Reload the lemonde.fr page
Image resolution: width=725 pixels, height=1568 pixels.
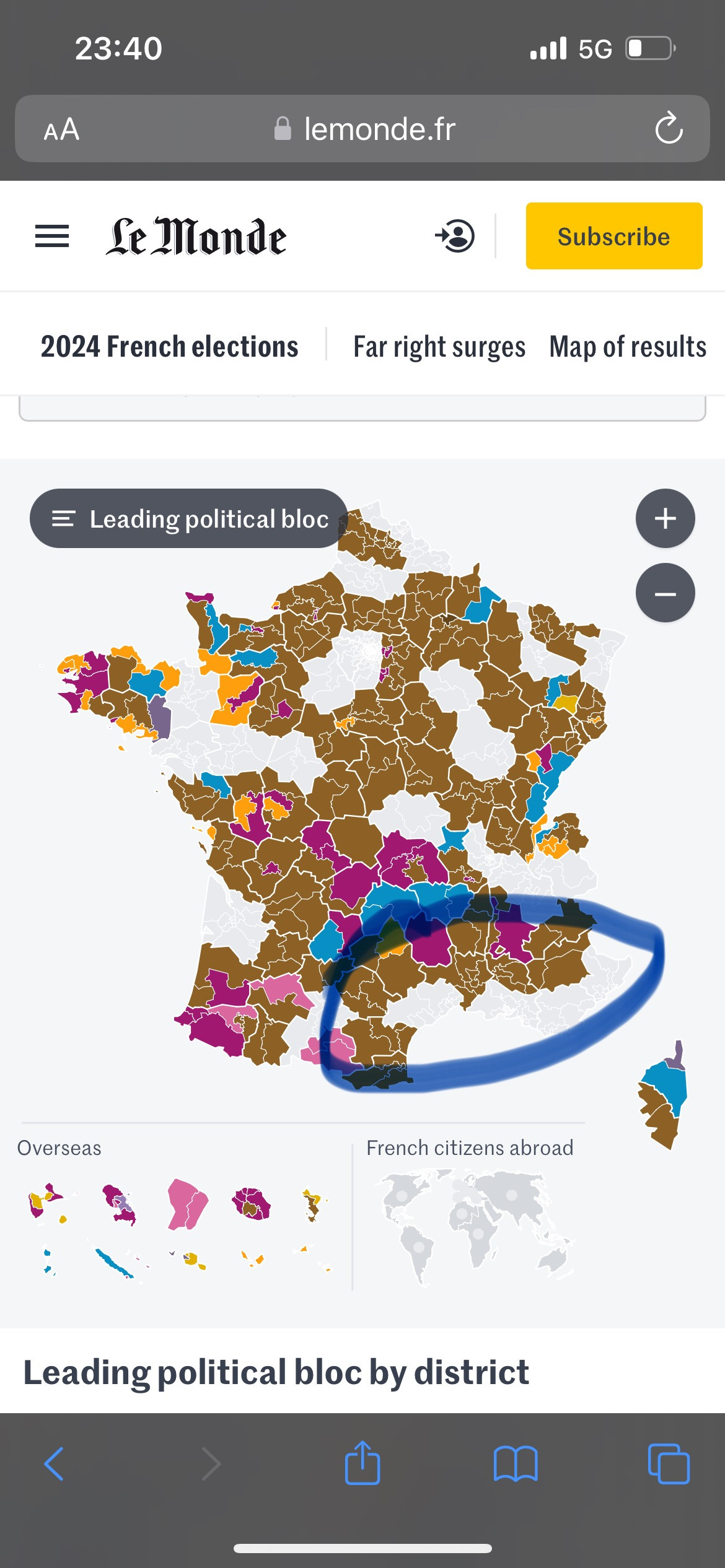669,128
